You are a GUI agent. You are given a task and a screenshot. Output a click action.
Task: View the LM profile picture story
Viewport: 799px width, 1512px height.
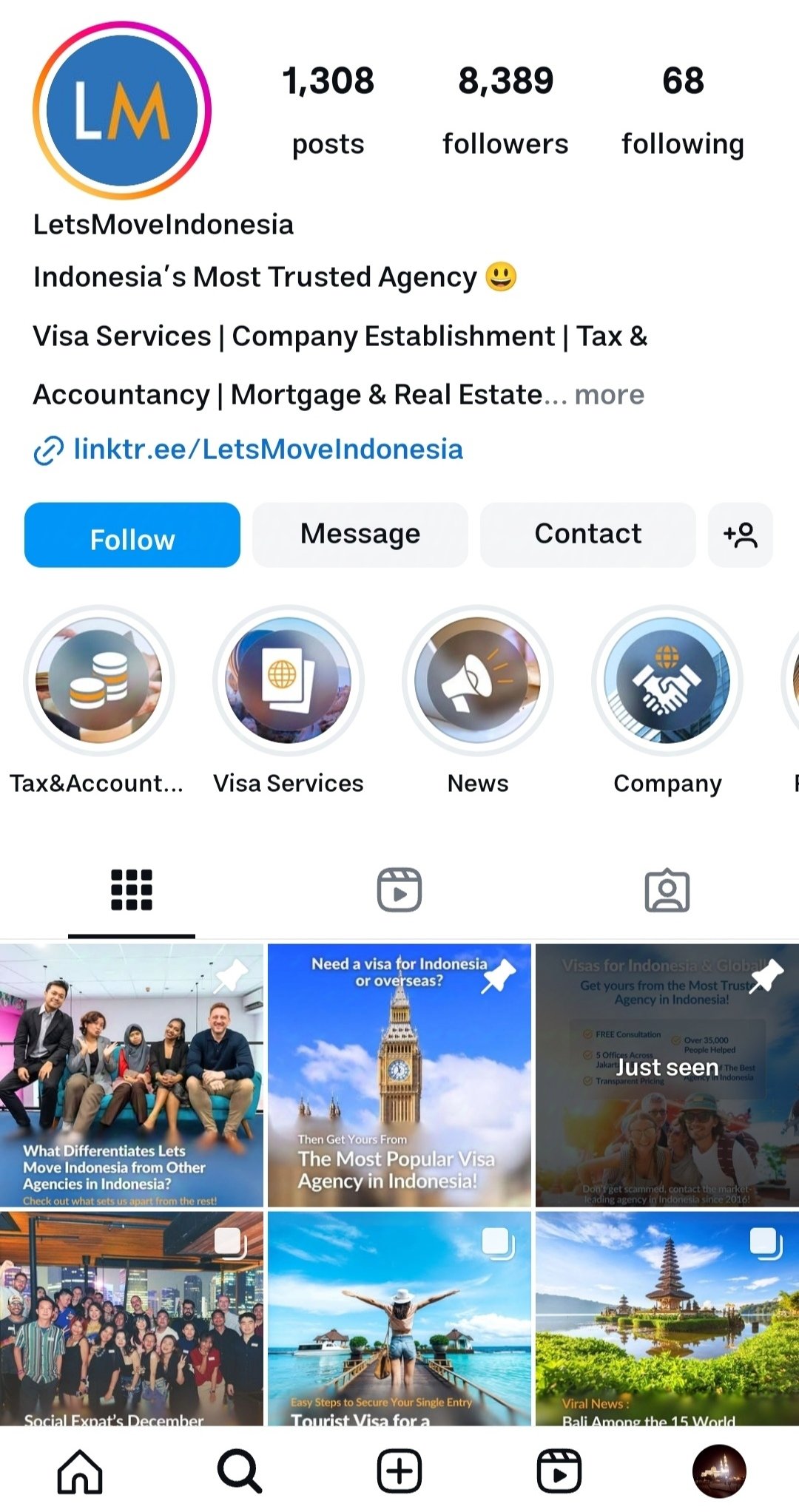(122, 110)
